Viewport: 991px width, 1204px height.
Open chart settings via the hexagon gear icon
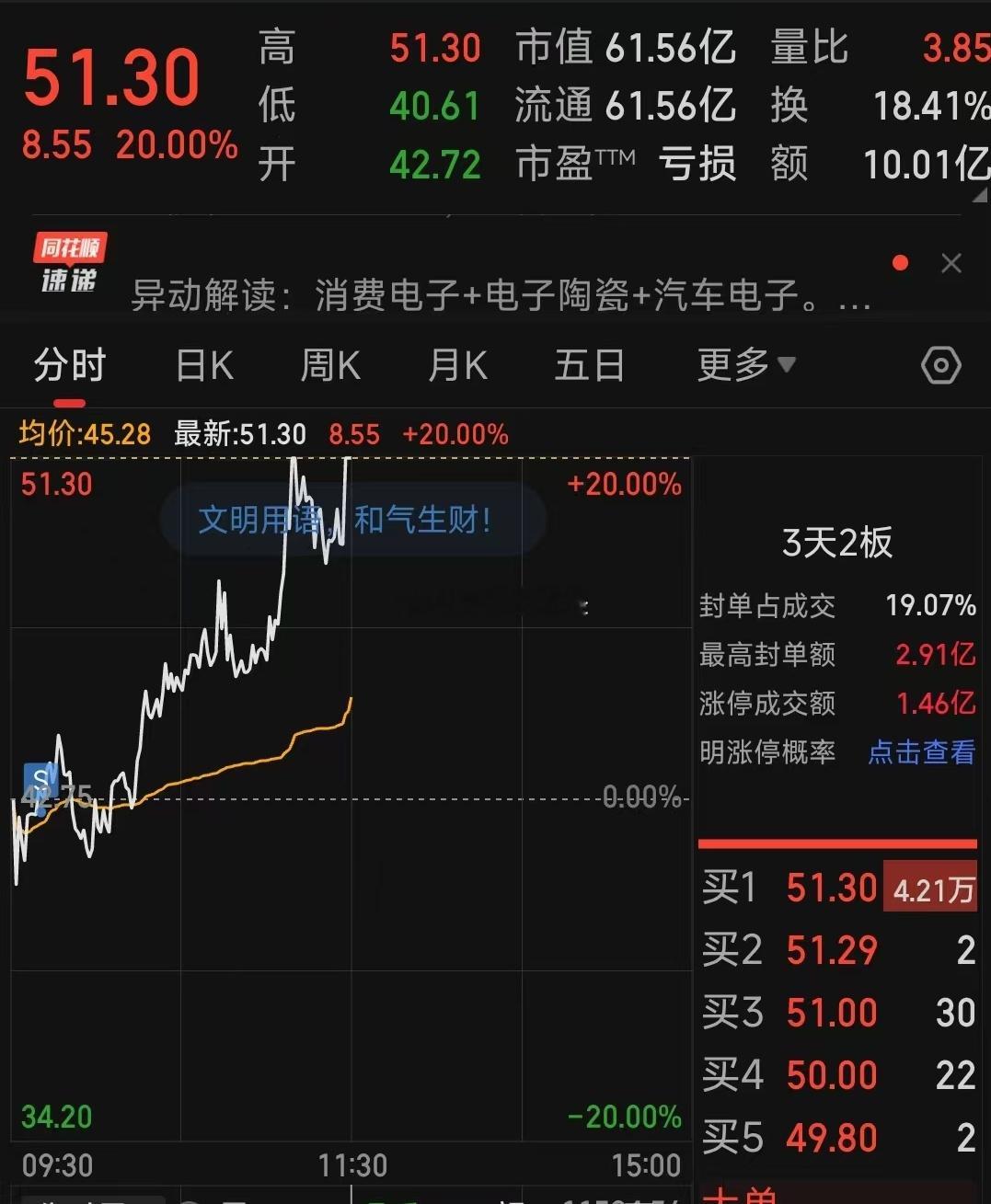point(940,365)
